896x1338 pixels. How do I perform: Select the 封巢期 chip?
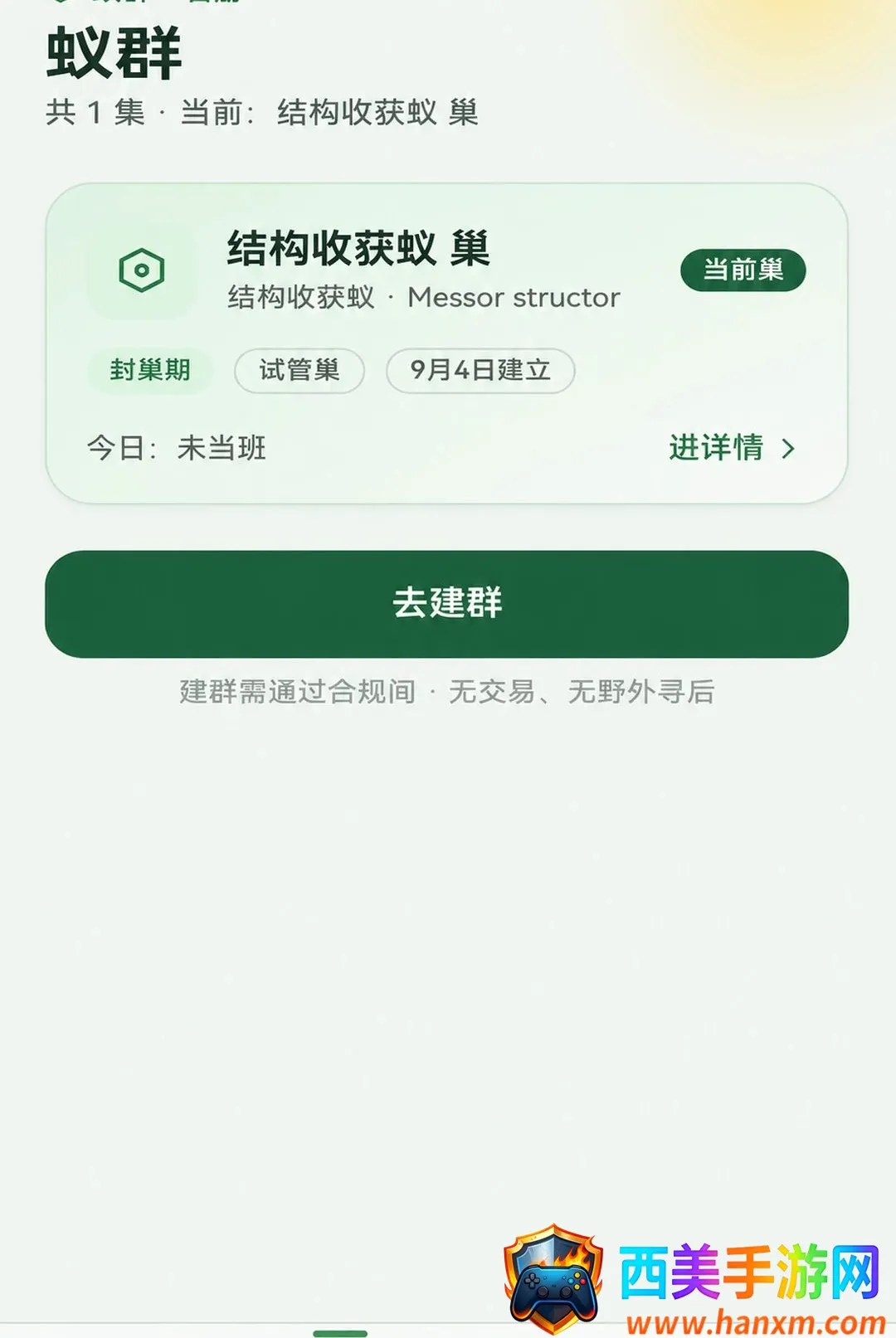point(150,370)
